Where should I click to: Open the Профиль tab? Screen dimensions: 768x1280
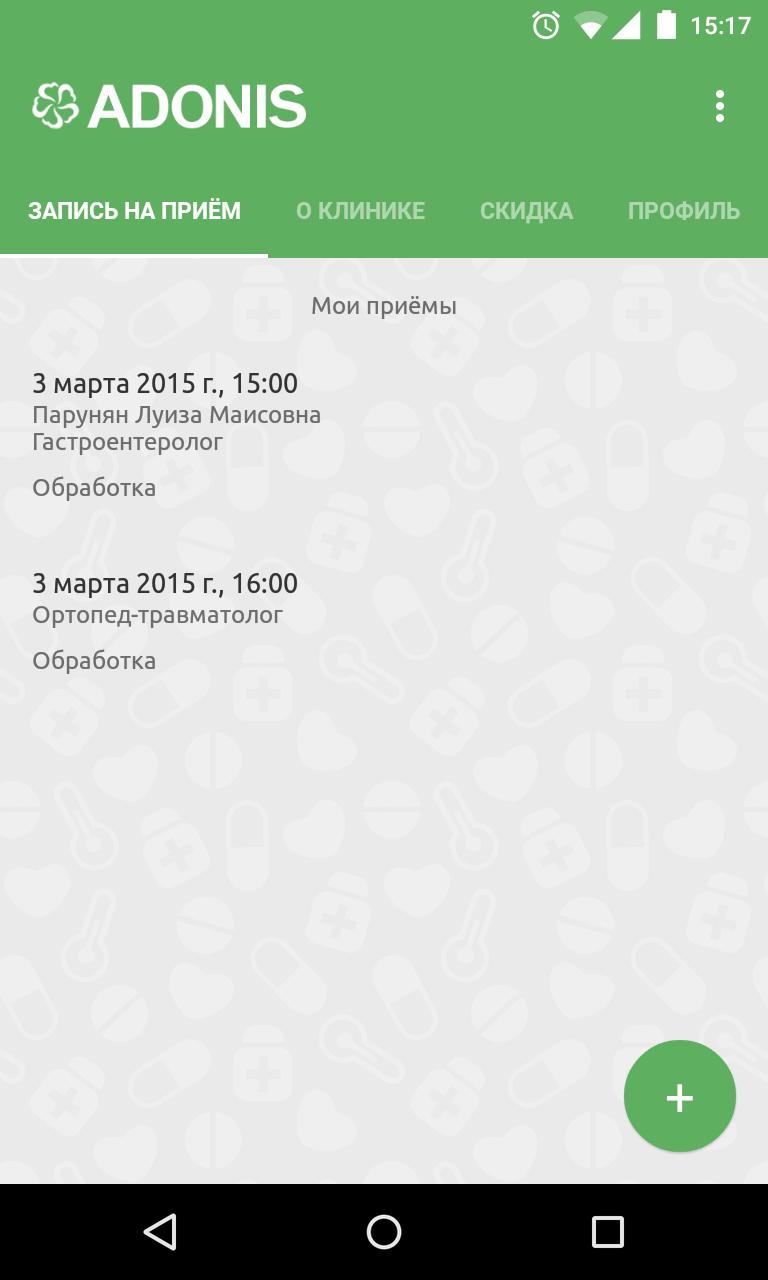point(684,211)
